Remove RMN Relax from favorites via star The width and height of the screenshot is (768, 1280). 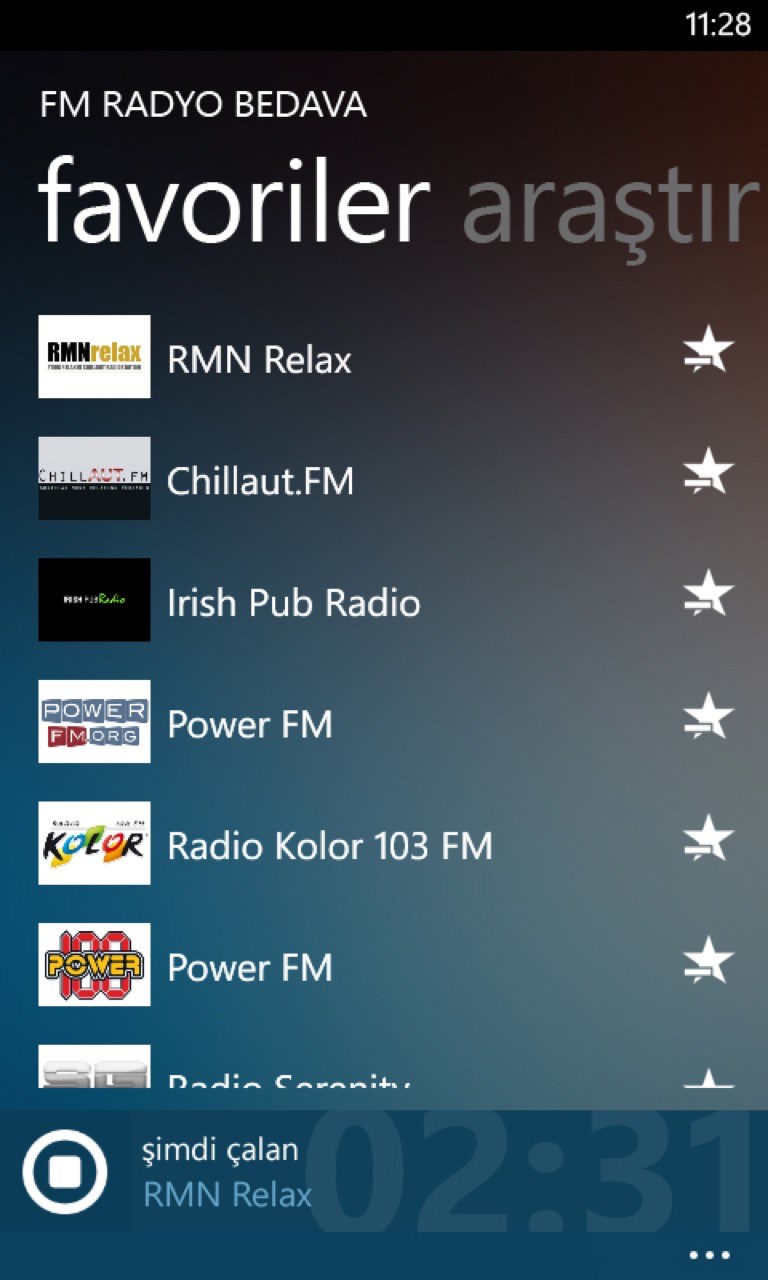click(708, 351)
